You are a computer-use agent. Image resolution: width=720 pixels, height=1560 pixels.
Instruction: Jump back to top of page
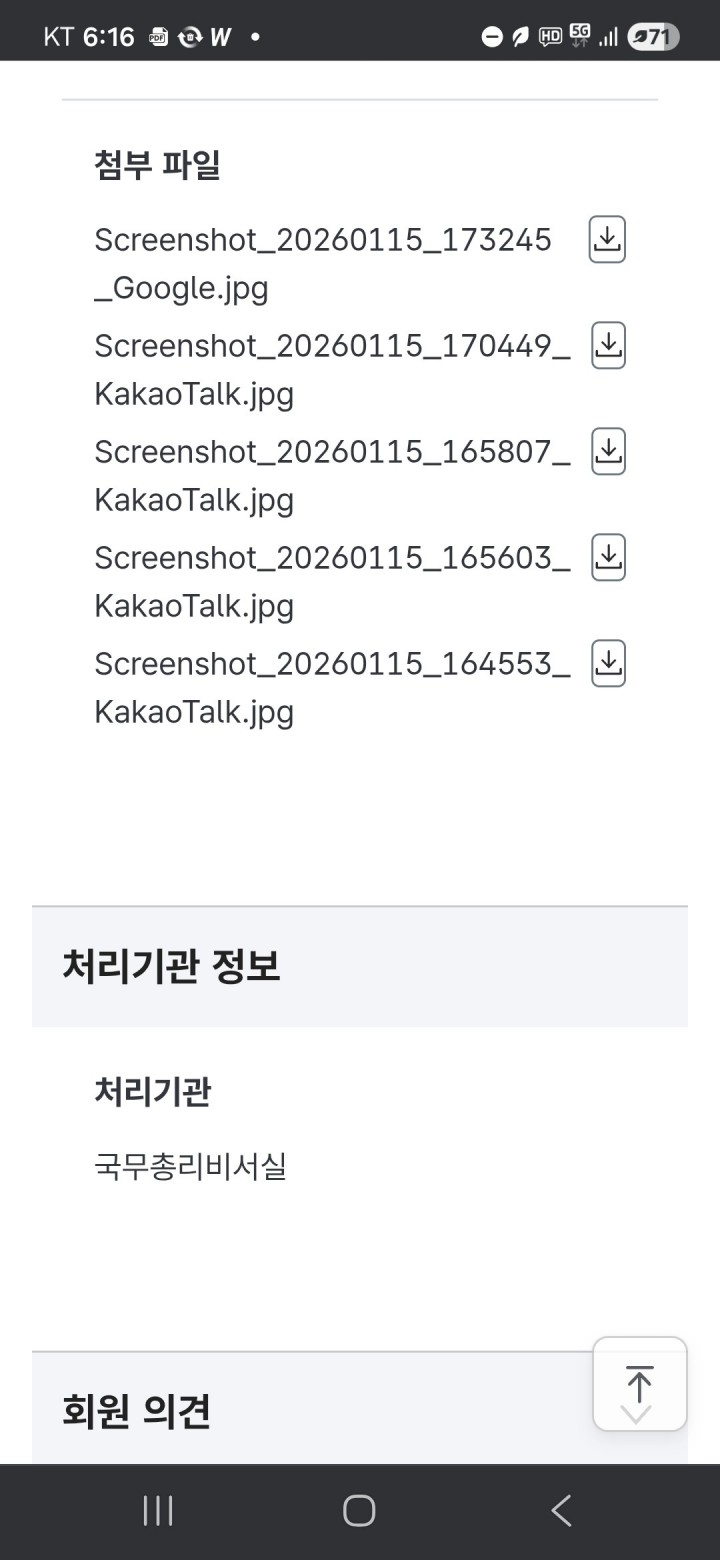(x=639, y=1384)
